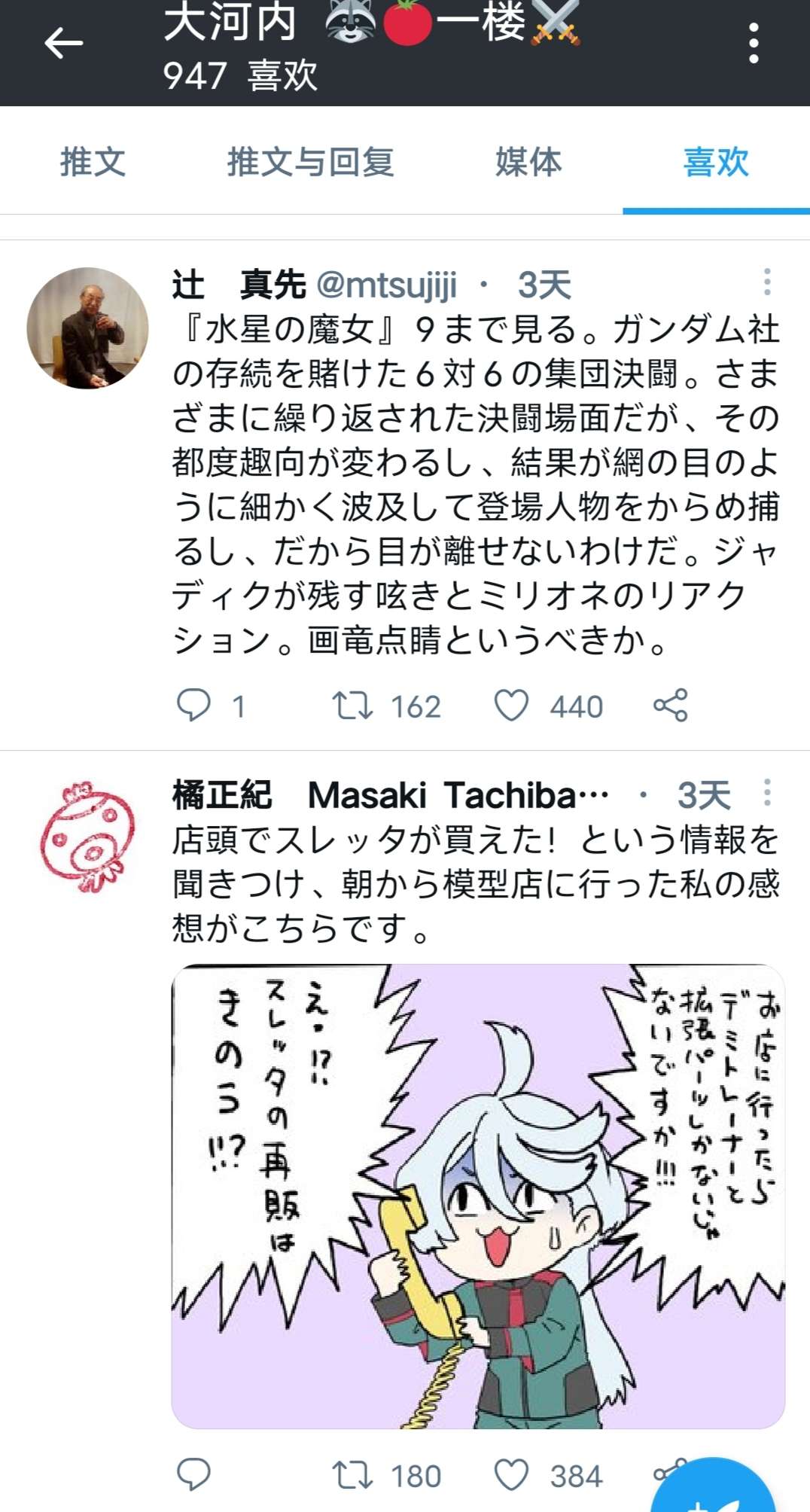Reply to 辻 真先's tweet
The width and height of the screenshot is (810, 1512).
pos(193,706)
